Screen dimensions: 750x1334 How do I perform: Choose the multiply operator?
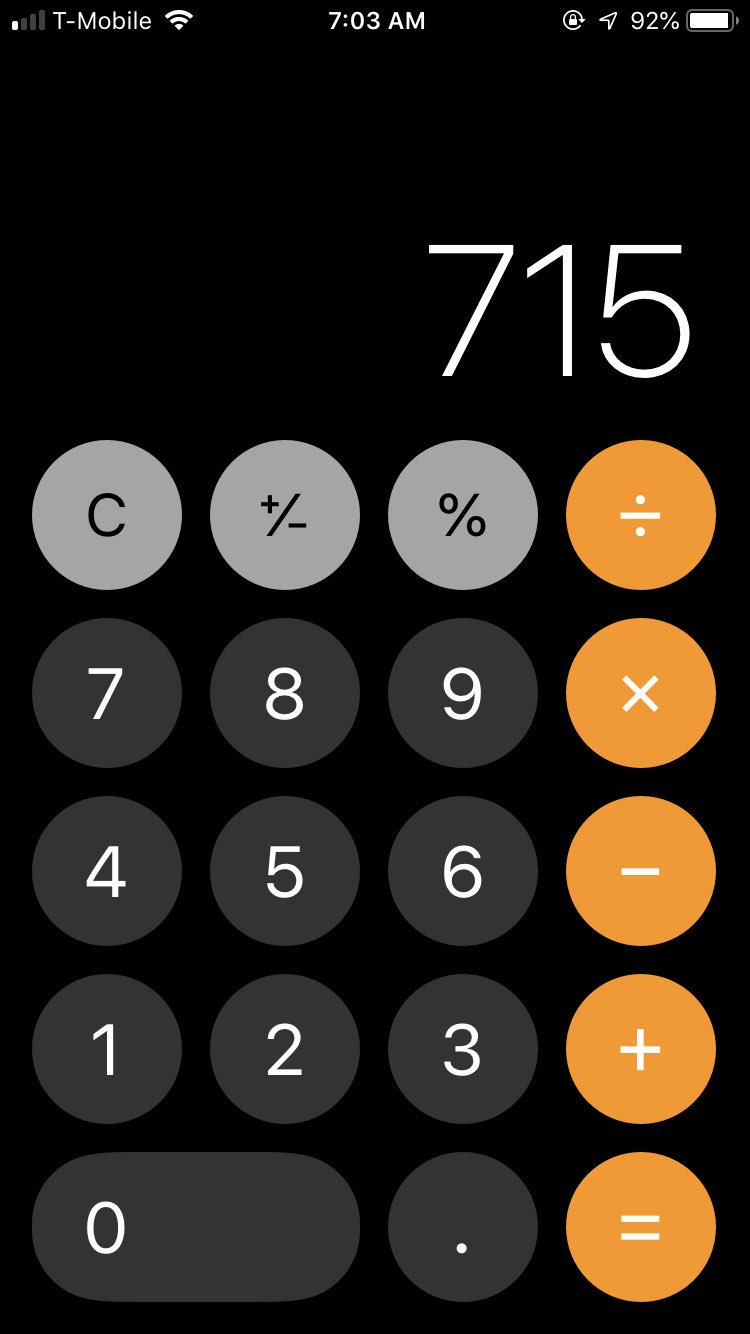click(x=641, y=694)
